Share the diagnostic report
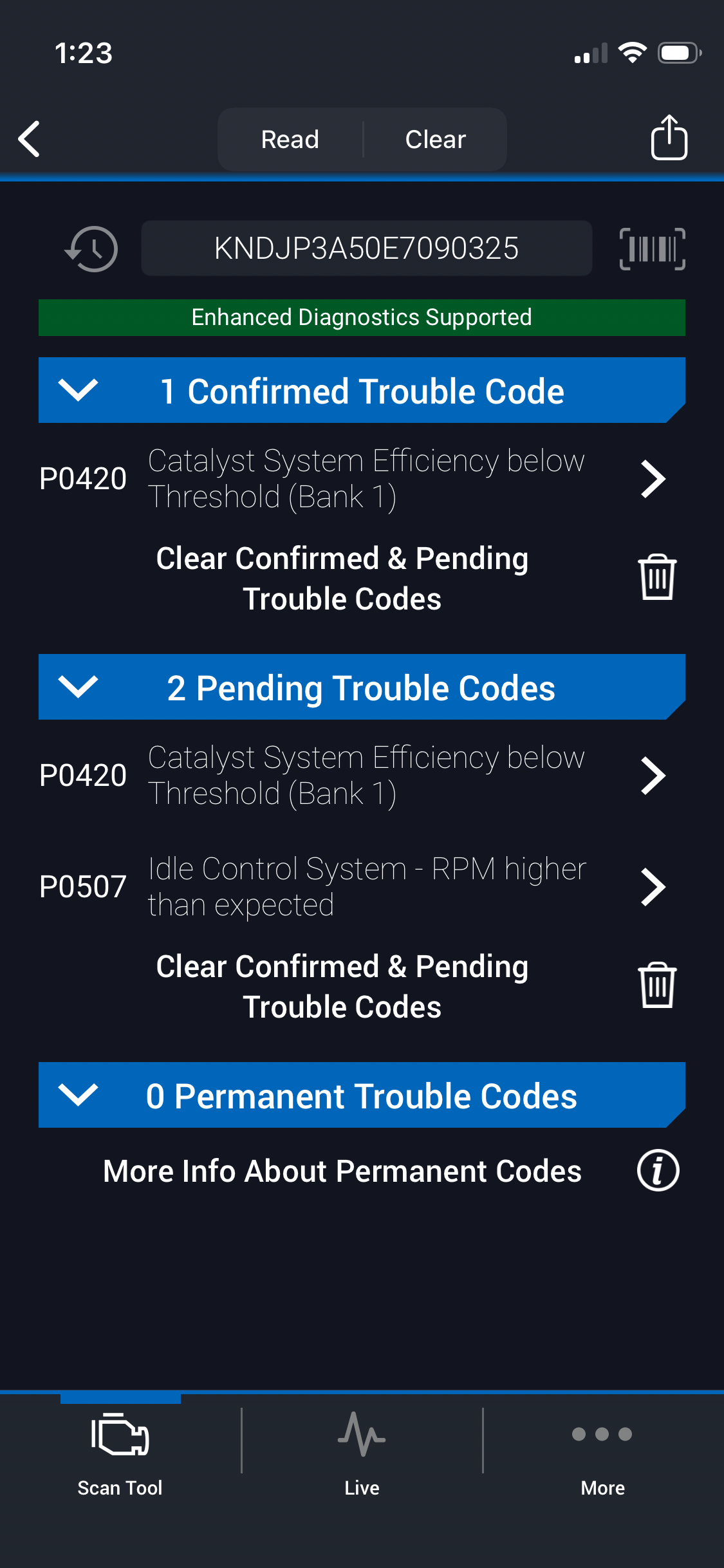 [x=669, y=138]
